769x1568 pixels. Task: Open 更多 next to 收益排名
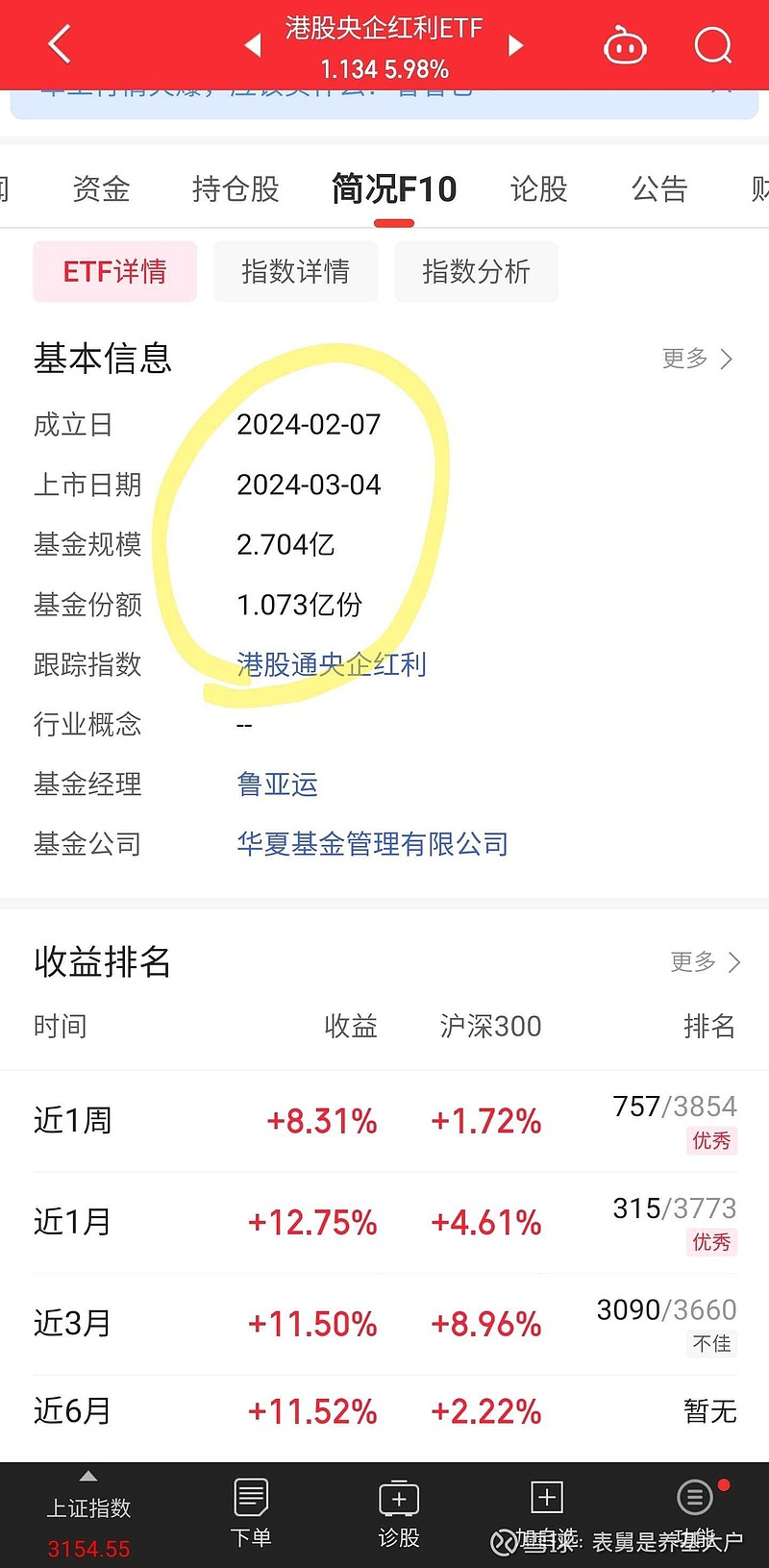(x=706, y=961)
